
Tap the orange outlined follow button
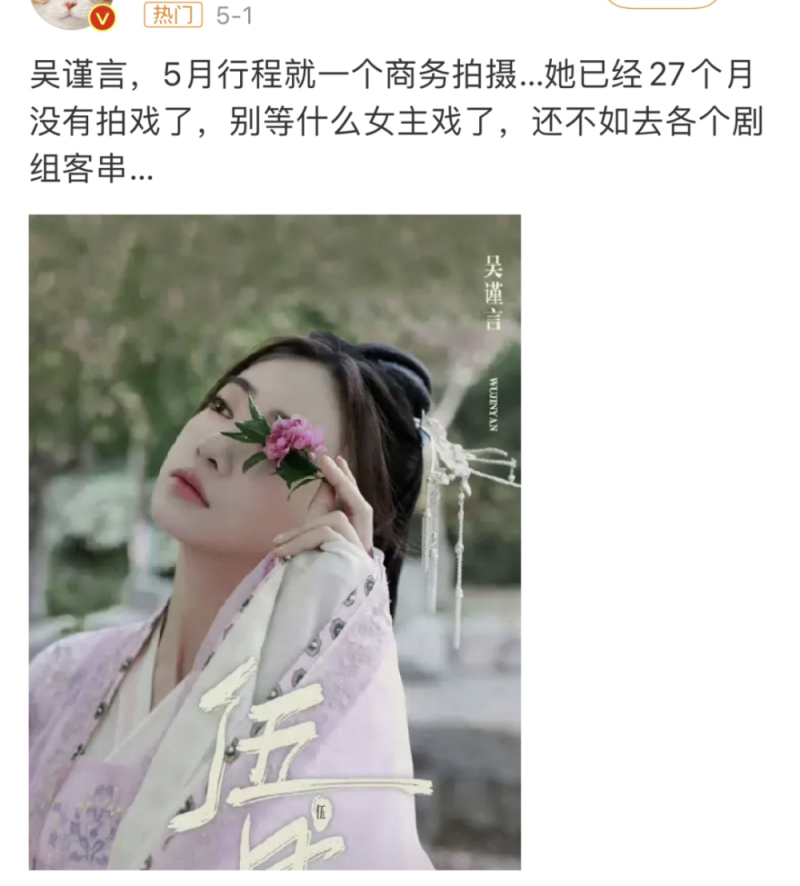point(663,3)
